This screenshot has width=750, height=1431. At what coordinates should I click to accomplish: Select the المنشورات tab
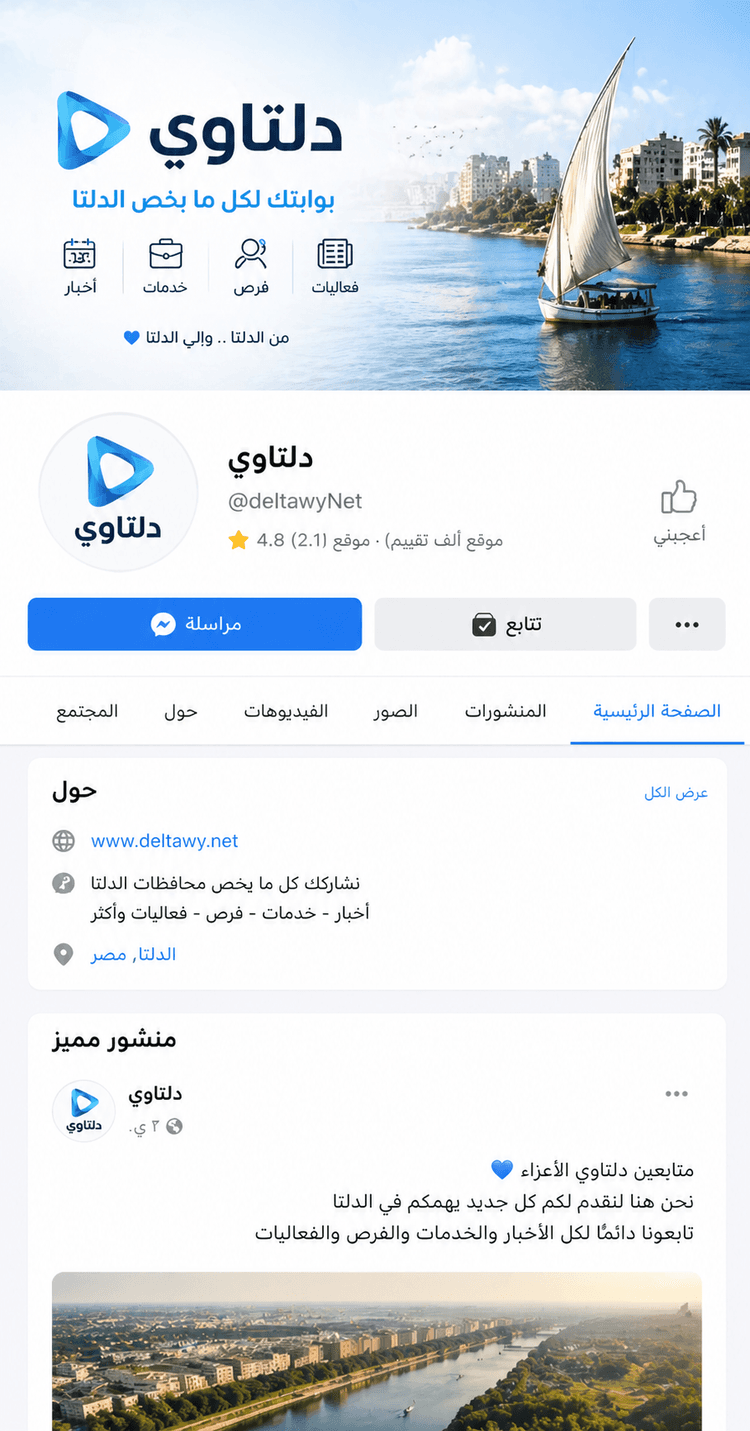pos(505,710)
